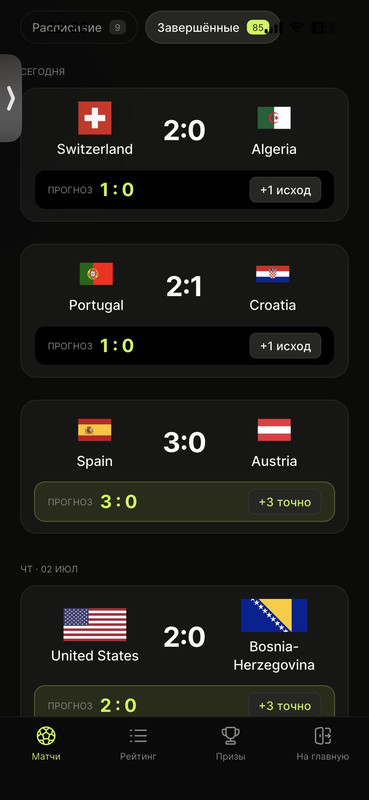Image resolution: width=369 pixels, height=800 pixels.
Task: Open the United States vs Bosnia-Herzegovina match
Action: point(184,652)
